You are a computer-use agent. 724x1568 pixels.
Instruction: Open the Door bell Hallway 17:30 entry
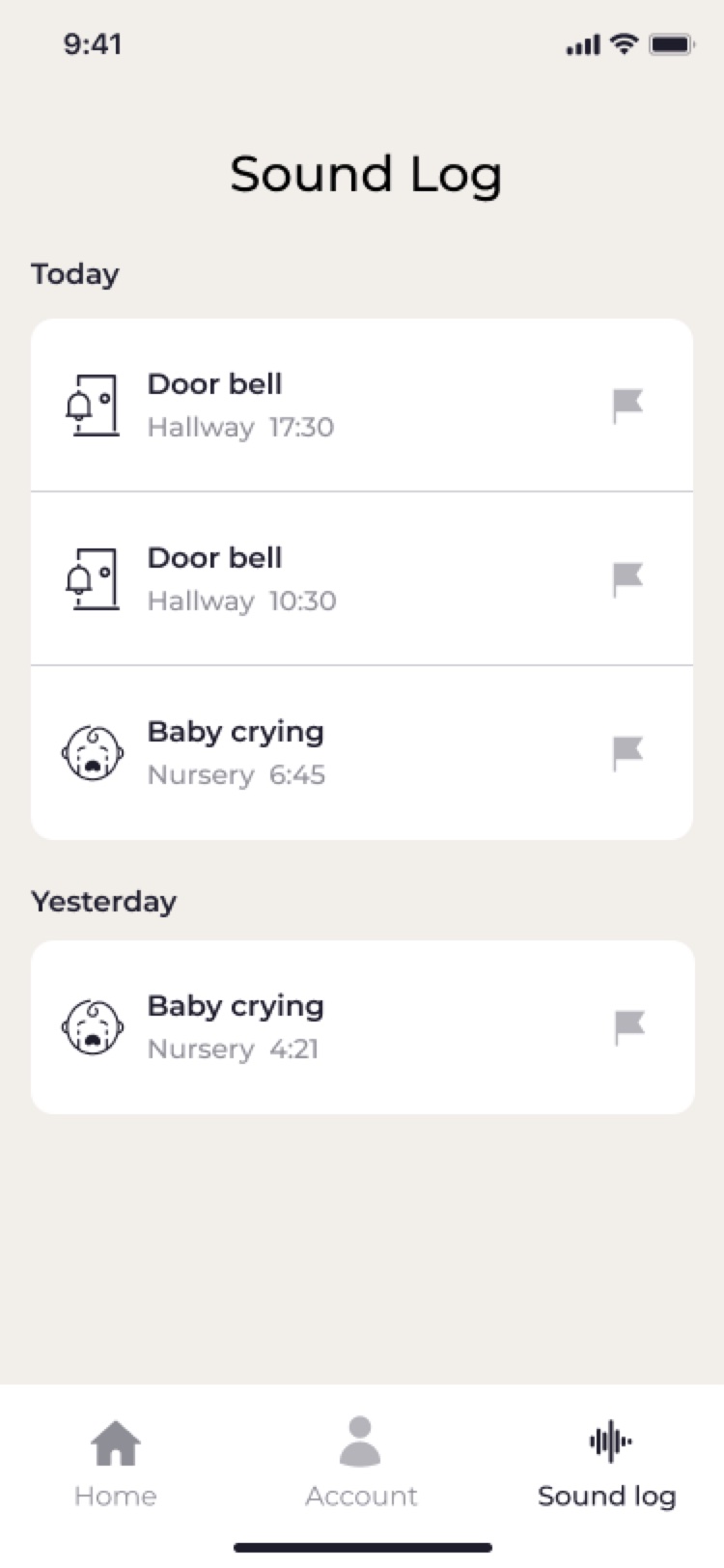pyautogui.click(x=362, y=406)
